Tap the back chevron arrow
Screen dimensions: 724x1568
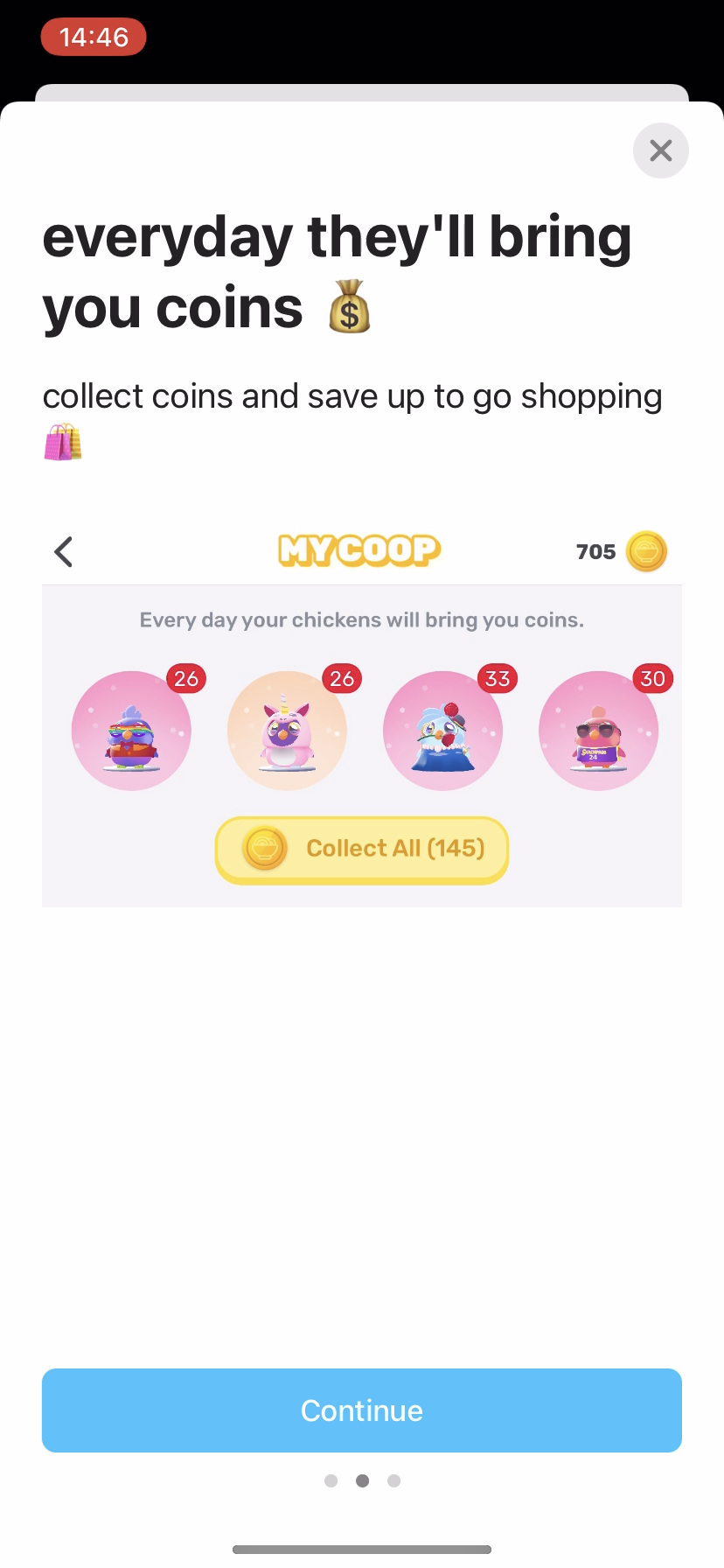[x=62, y=551]
